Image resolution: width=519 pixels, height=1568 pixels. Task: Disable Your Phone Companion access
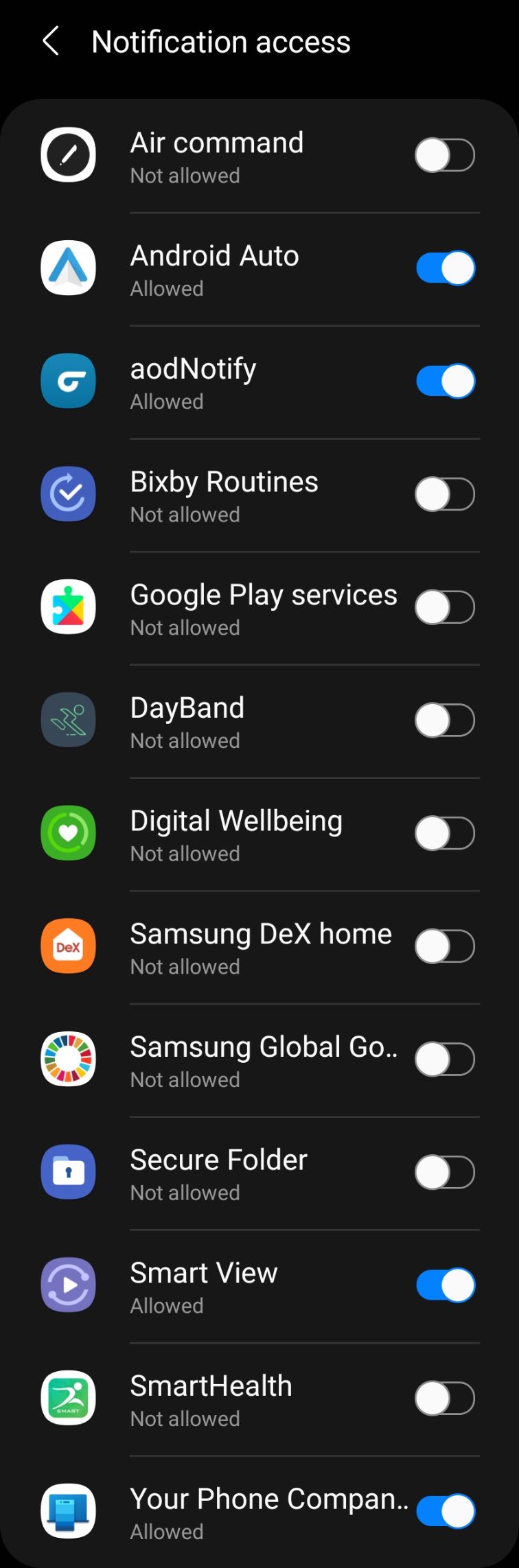pyautogui.click(x=445, y=1511)
